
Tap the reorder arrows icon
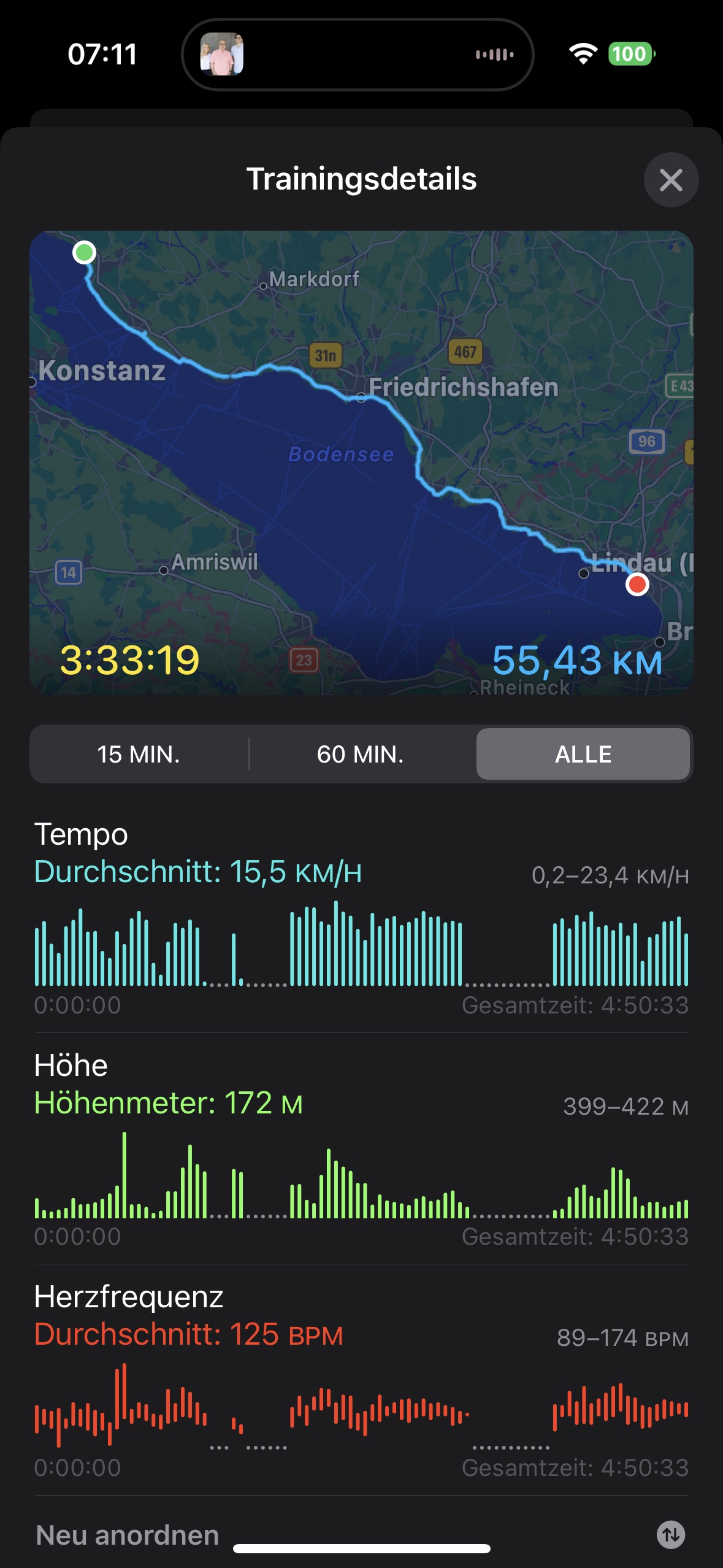[670, 1534]
